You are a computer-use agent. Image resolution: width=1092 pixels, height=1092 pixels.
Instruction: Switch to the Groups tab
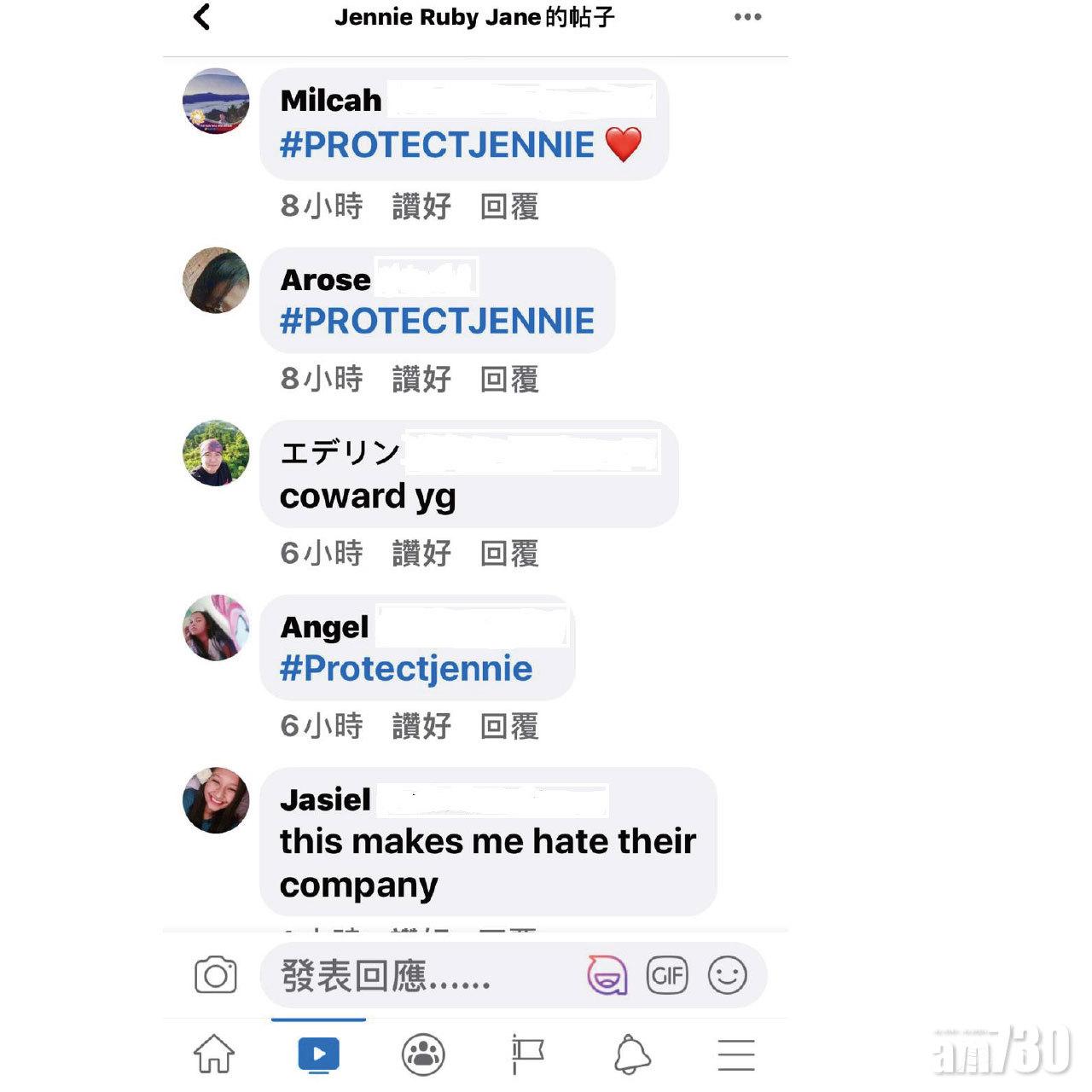click(423, 1054)
